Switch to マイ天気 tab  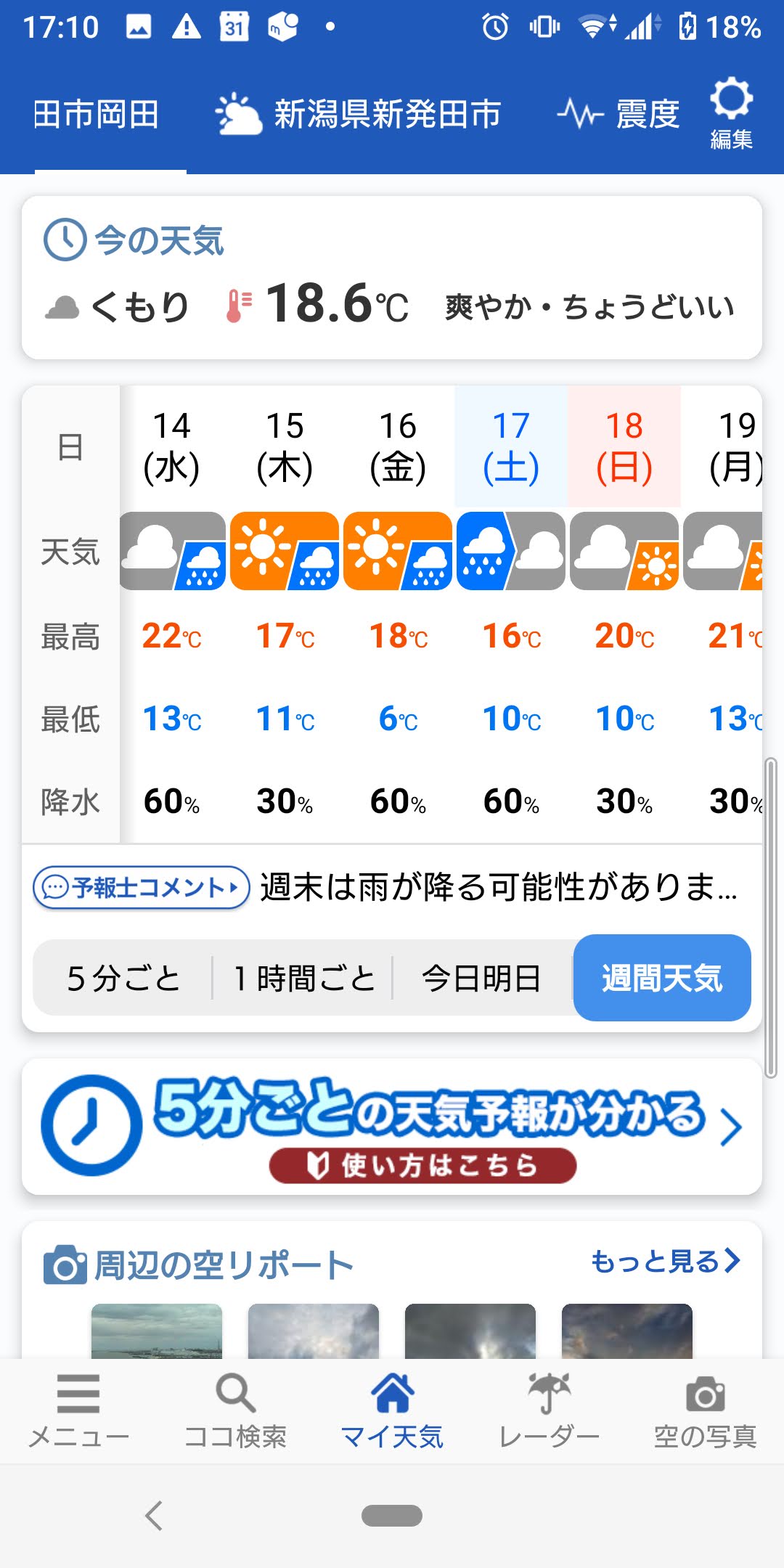coord(392,1410)
